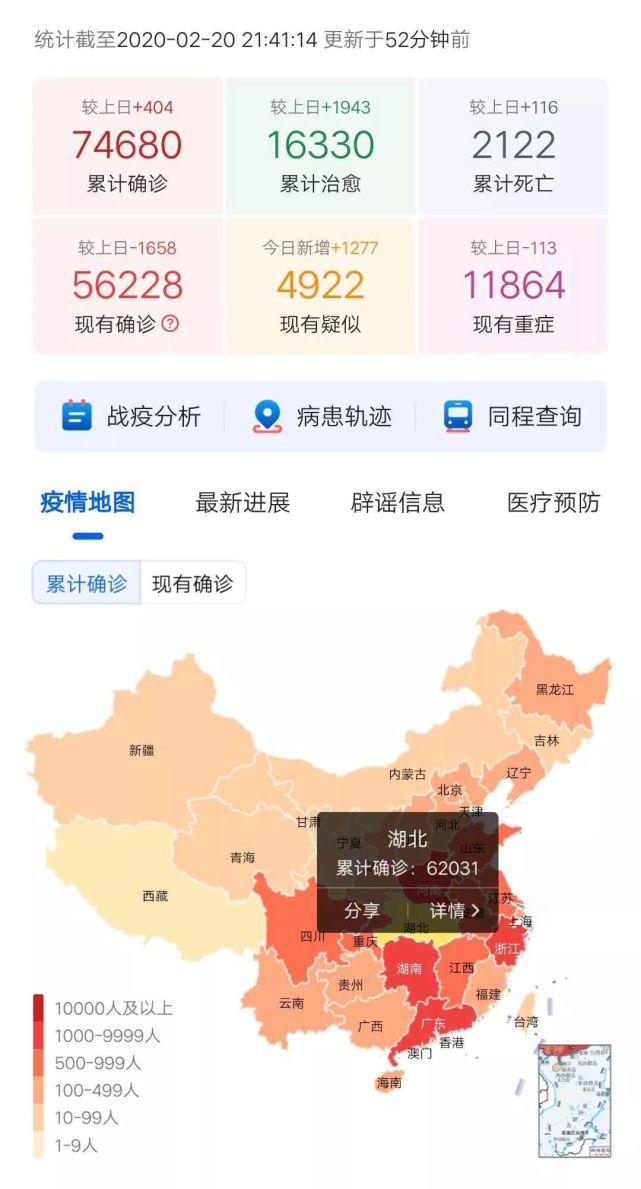Viewport: 641px width, 1189px height.
Task: Switch to 辟谣信息 tab
Action: (x=398, y=503)
